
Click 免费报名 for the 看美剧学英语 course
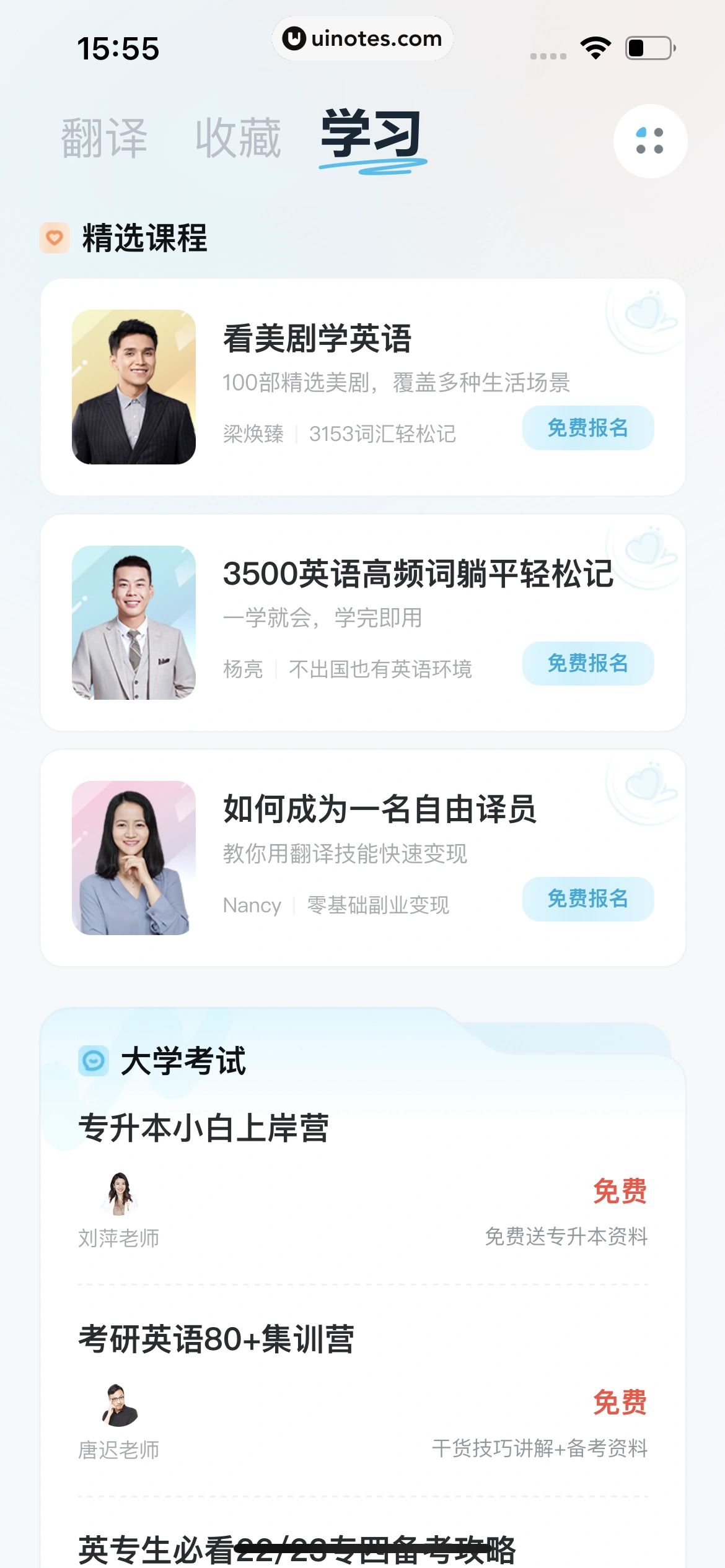587,428
